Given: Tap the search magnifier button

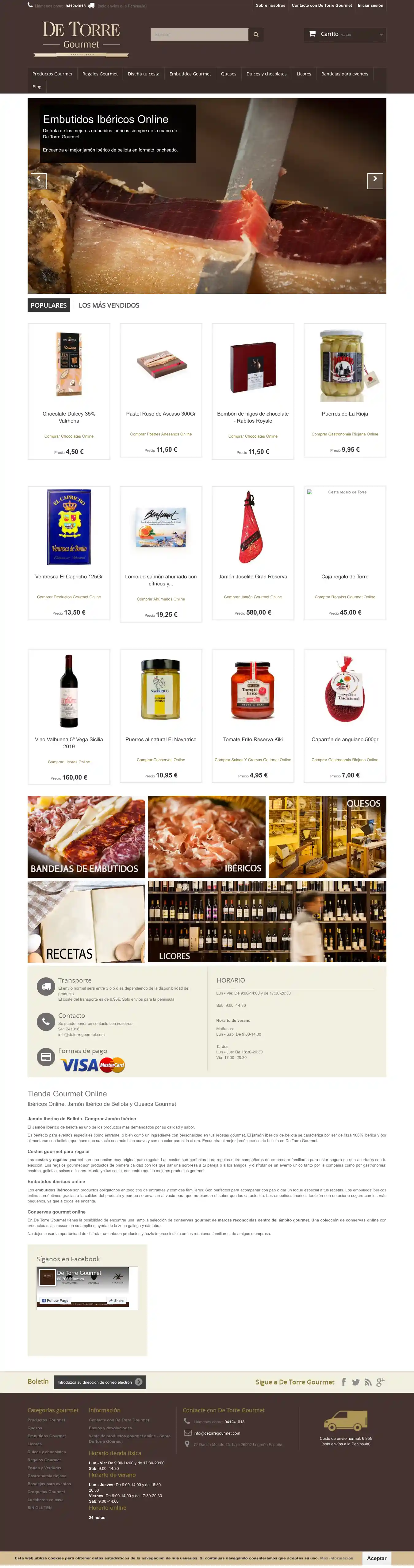Looking at the screenshot, I should 256,35.
